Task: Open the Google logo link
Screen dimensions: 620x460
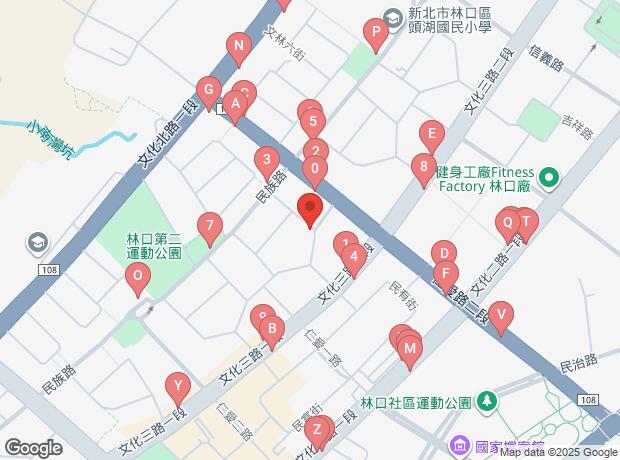Action: 32,448
